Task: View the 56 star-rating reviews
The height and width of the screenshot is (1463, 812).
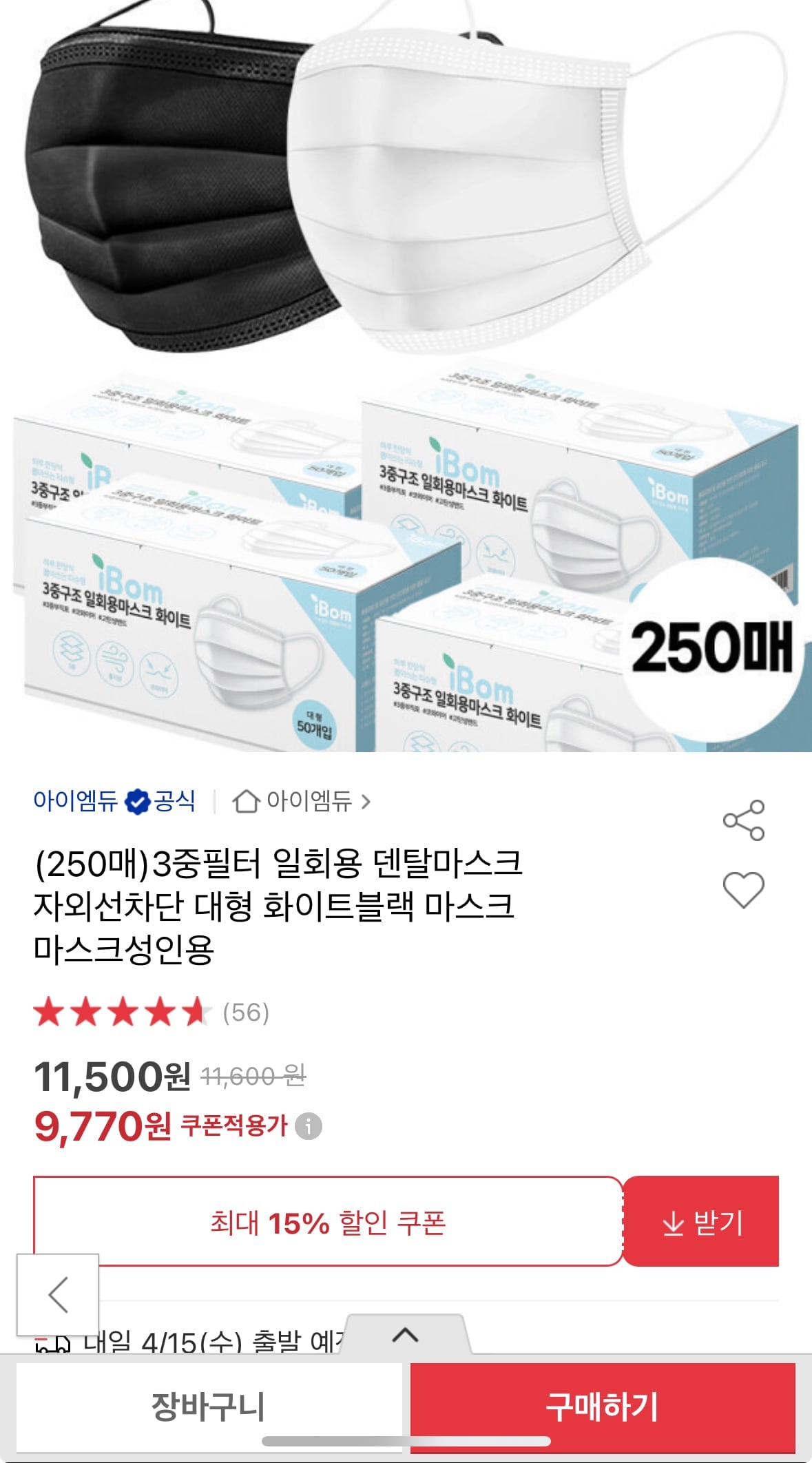Action: pyautogui.click(x=152, y=1013)
